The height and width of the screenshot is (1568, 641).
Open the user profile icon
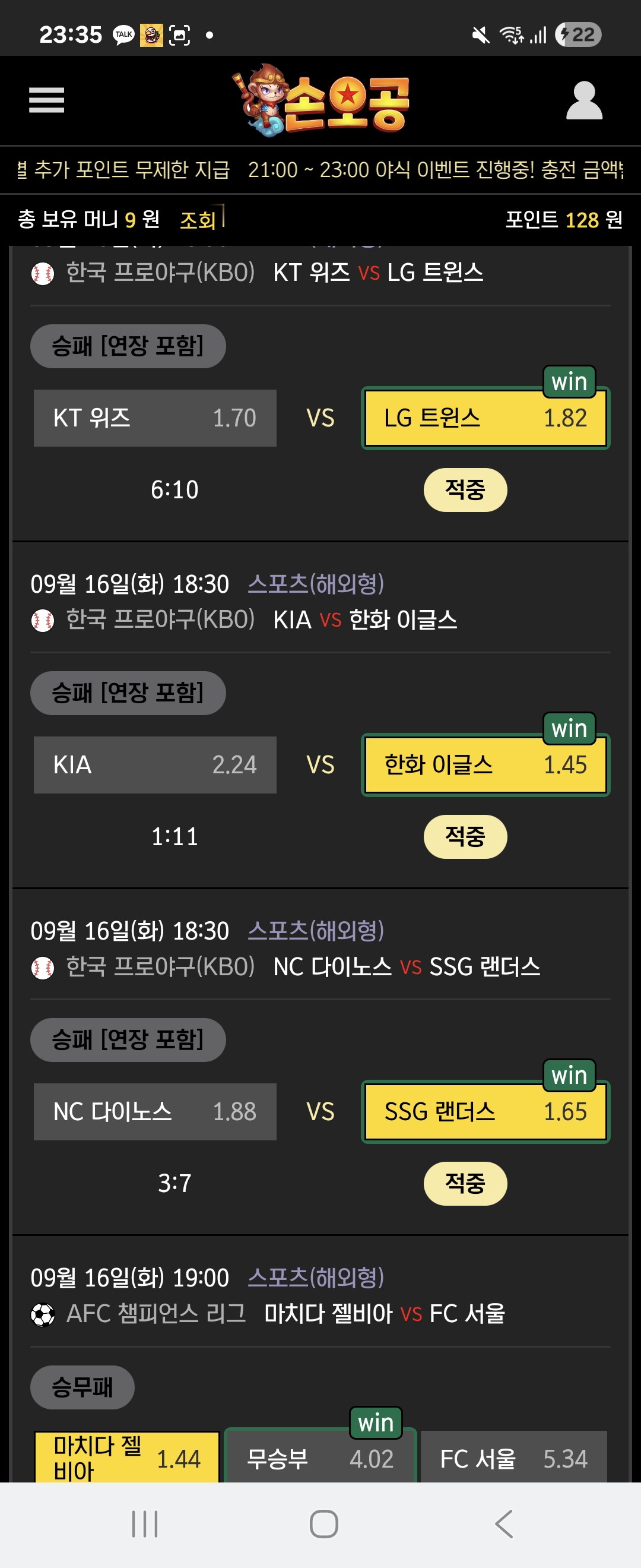[584, 100]
